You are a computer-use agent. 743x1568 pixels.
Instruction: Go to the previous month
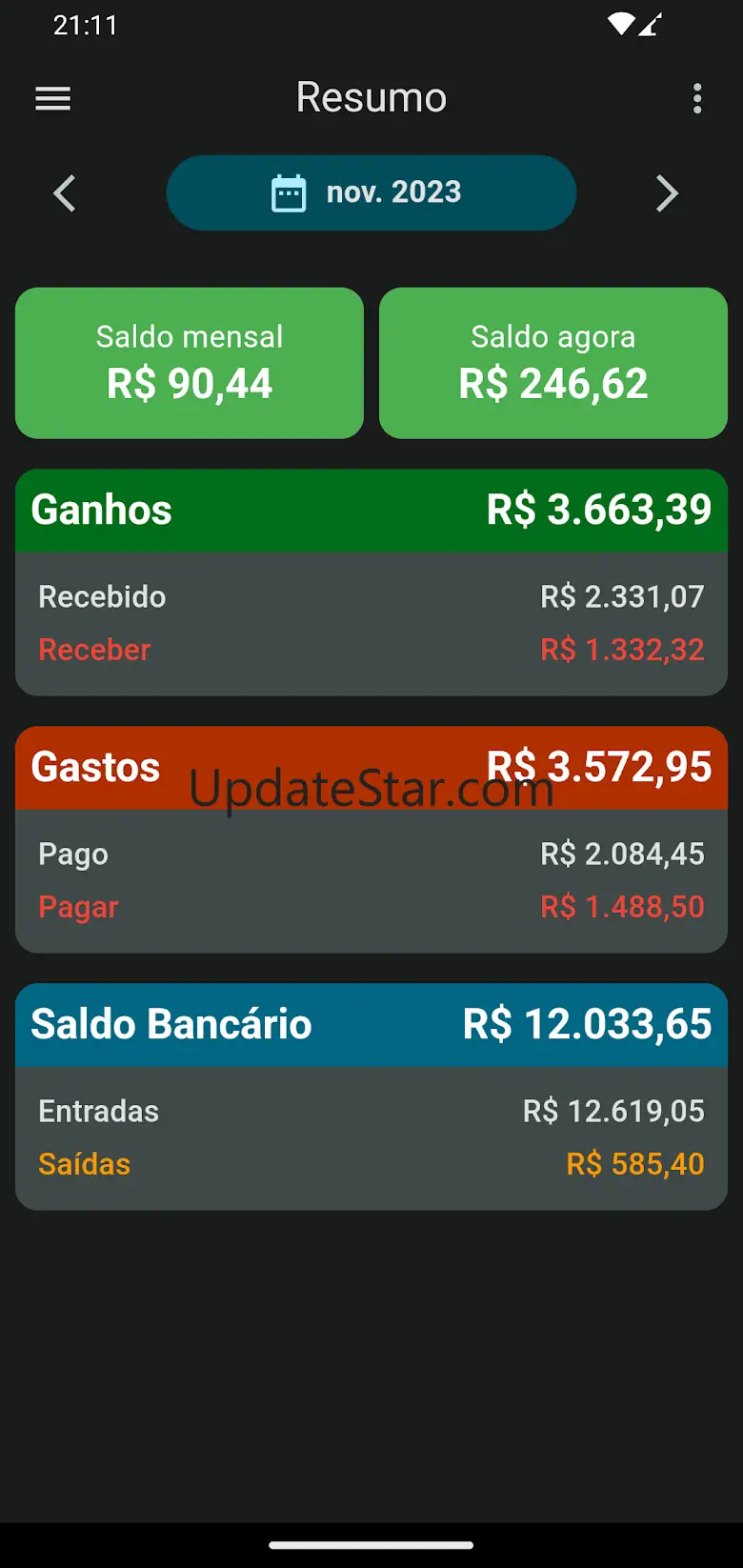coord(64,193)
